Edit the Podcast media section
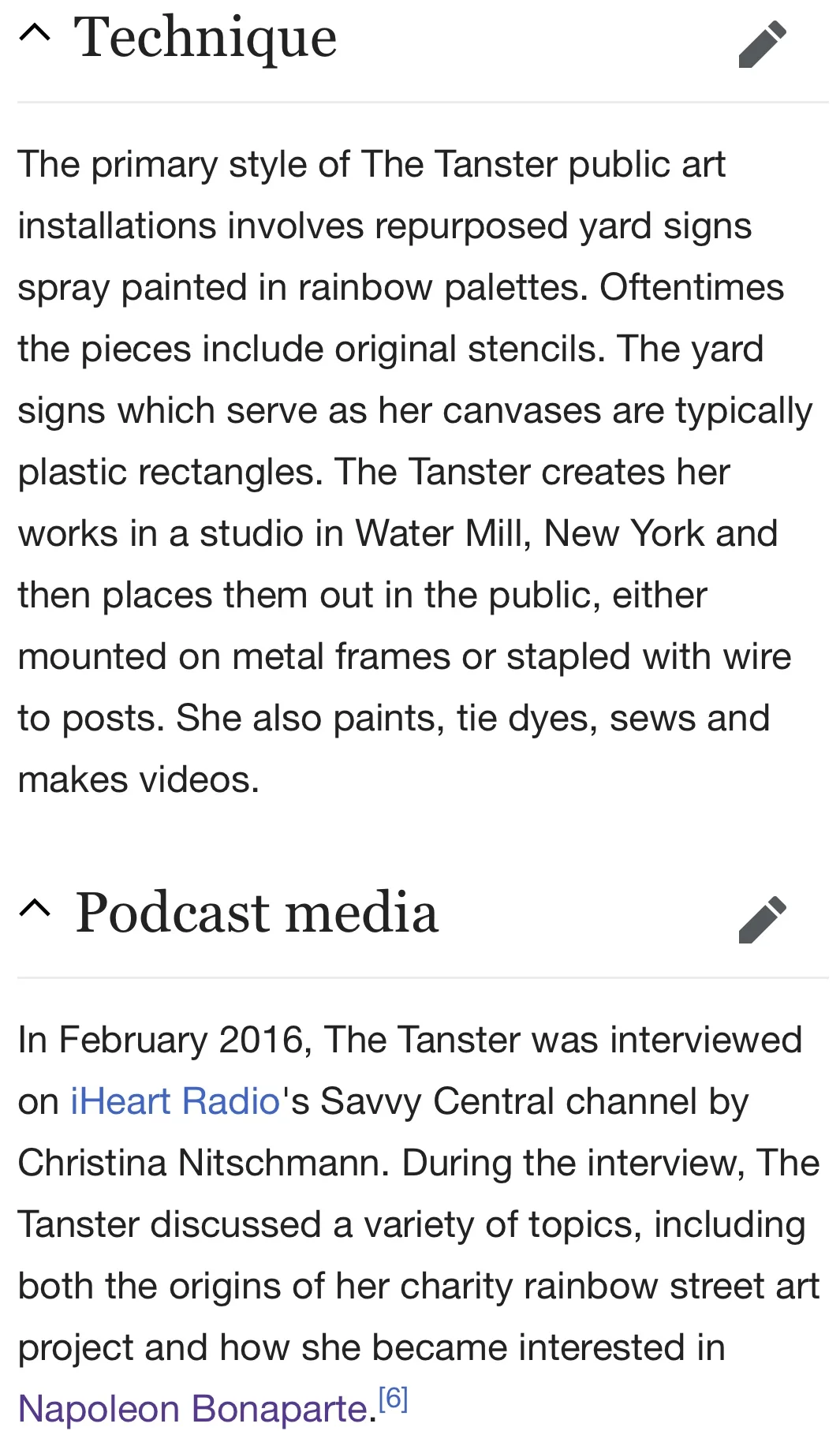Image resolution: width=840 pixels, height=1446 pixels. (x=762, y=919)
